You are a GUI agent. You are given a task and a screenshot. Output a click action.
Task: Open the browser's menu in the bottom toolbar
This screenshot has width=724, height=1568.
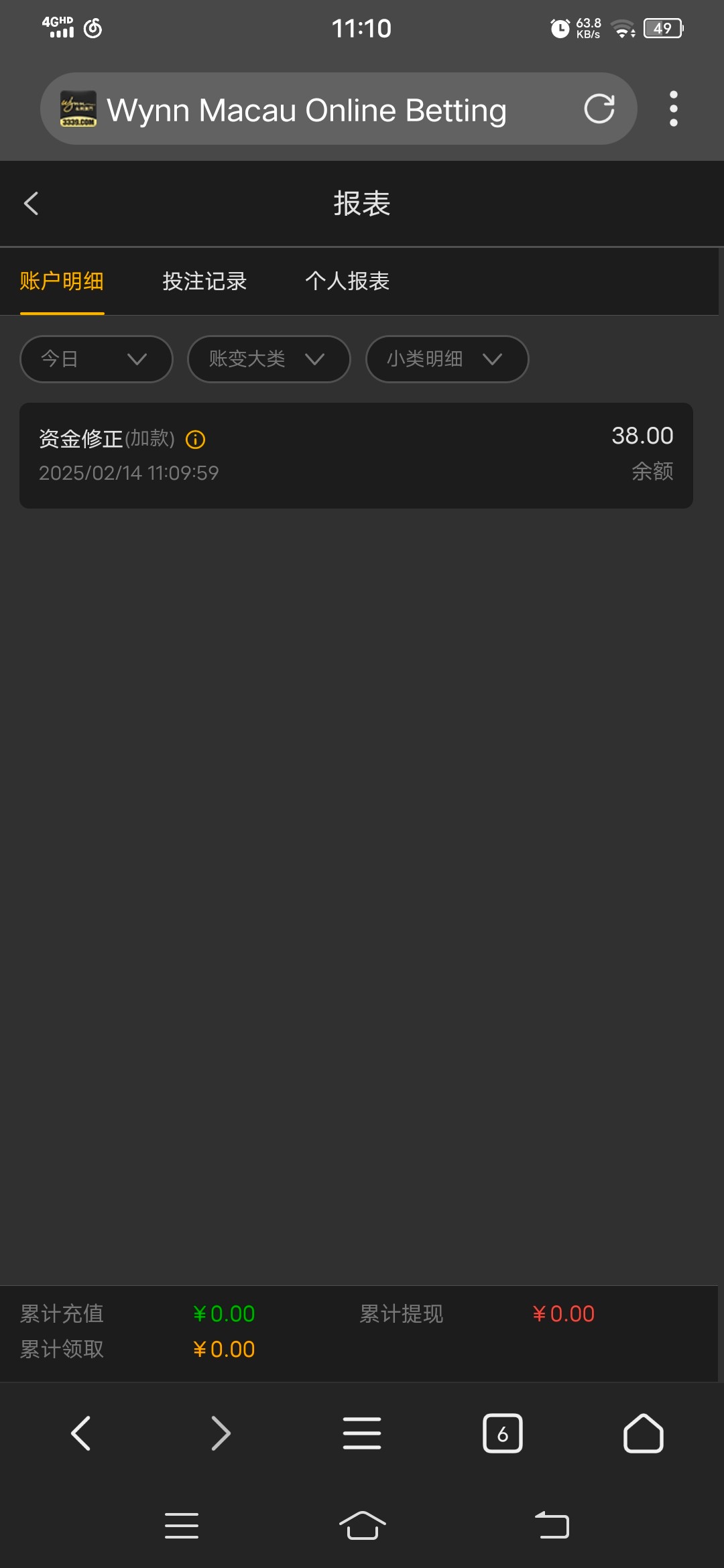click(x=362, y=1433)
